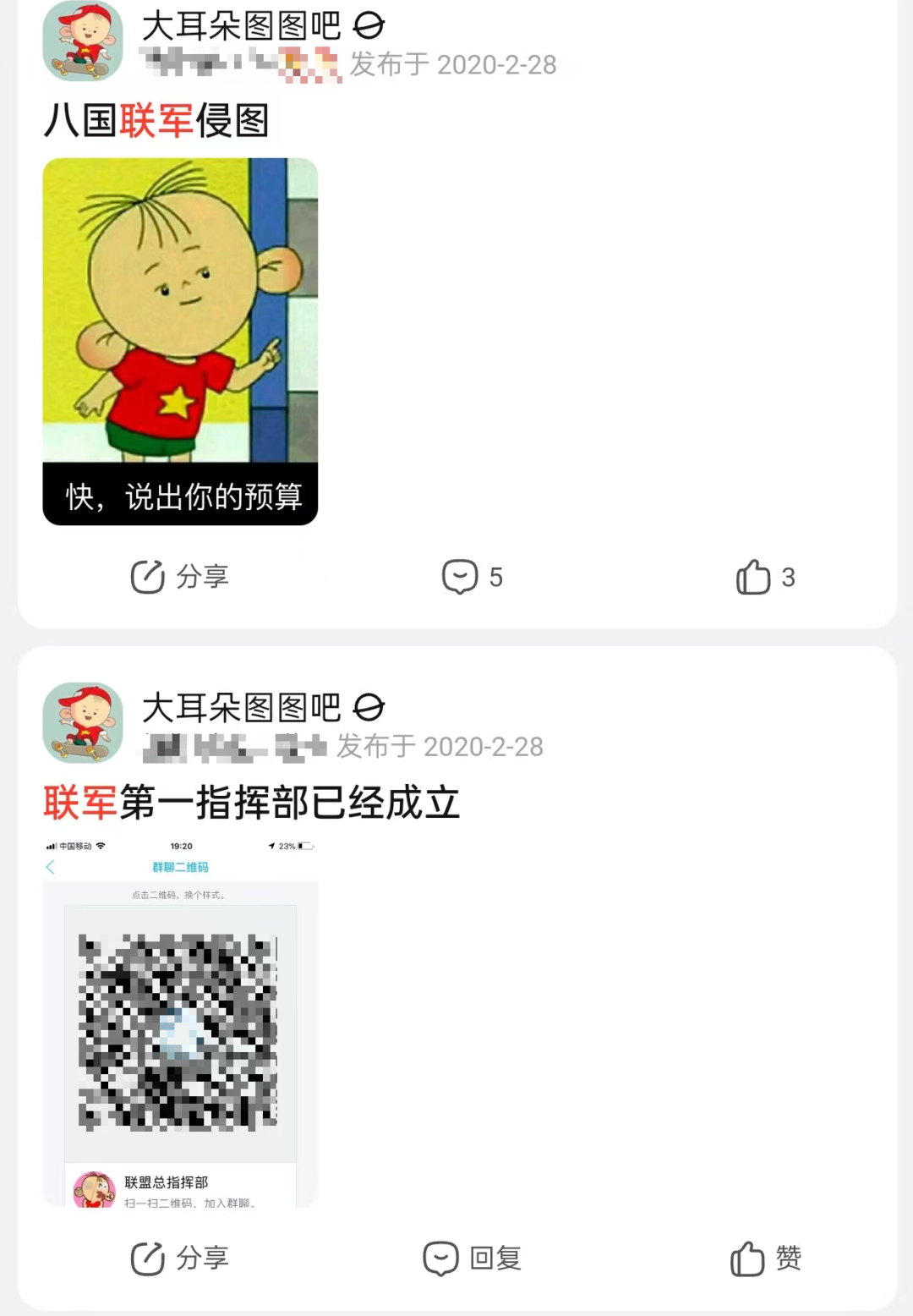This screenshot has width=913, height=1316.
Task: Open comments on the 八国联军侵图 post
Action: point(472,577)
